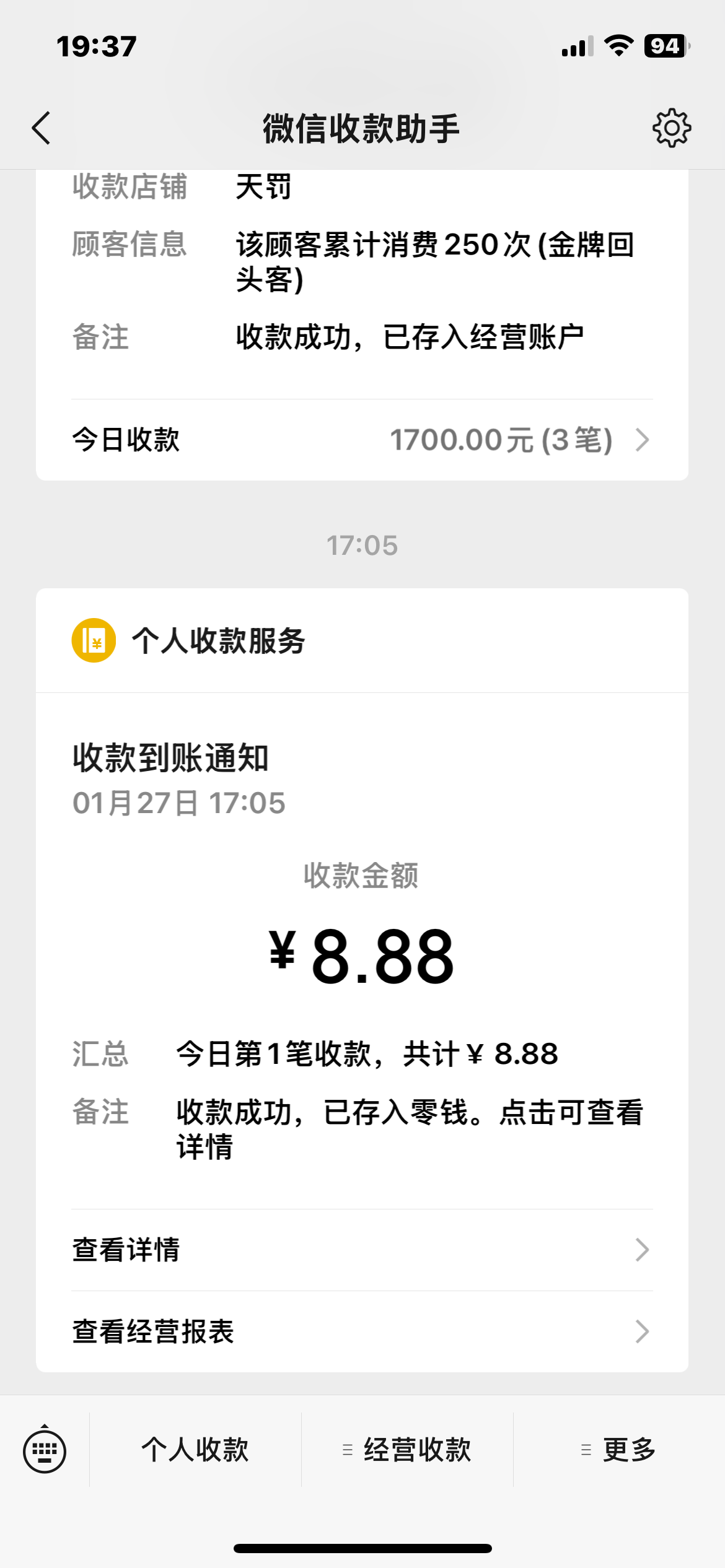
Task: Tap 查看详情 for the ¥8.88 payment
Action: [362, 1250]
